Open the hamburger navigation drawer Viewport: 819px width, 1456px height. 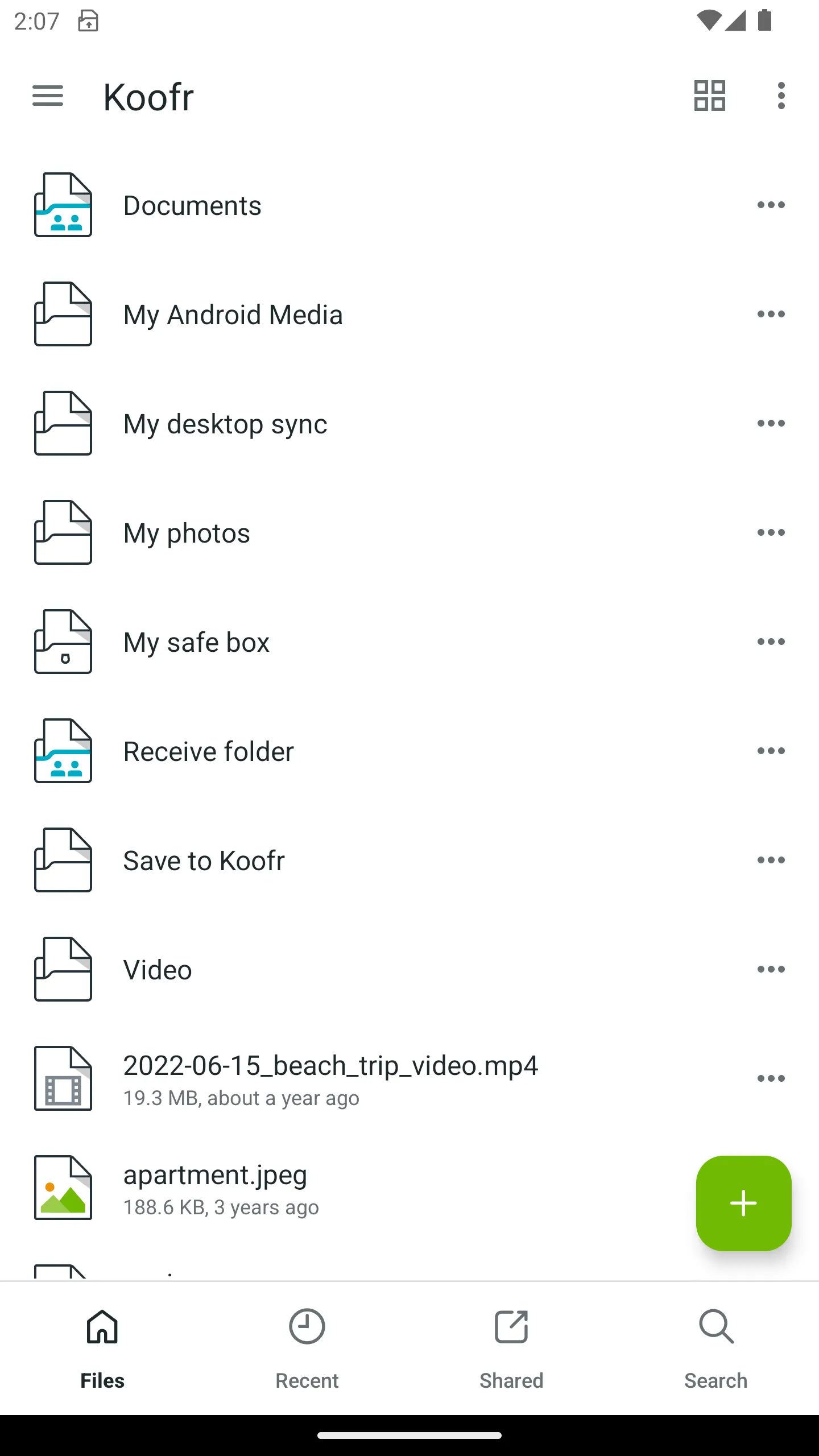(48, 96)
